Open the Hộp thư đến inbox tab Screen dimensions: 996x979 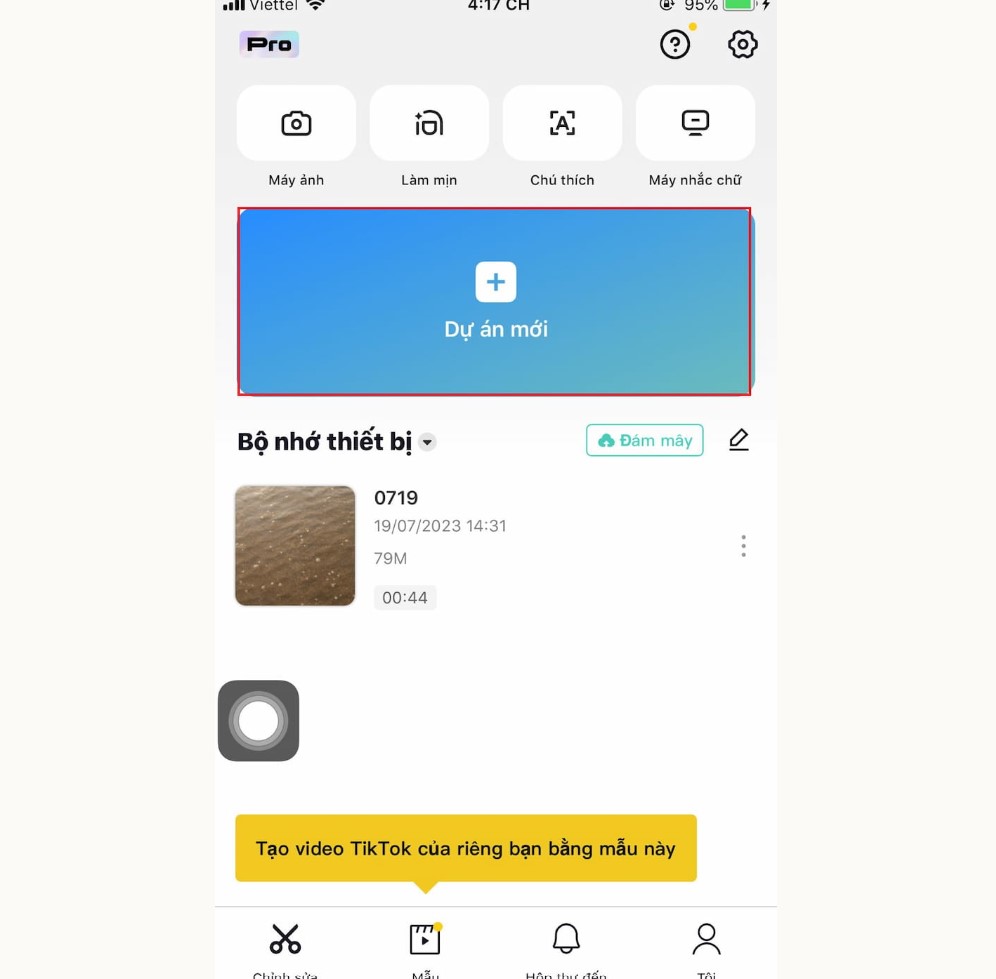click(x=566, y=945)
